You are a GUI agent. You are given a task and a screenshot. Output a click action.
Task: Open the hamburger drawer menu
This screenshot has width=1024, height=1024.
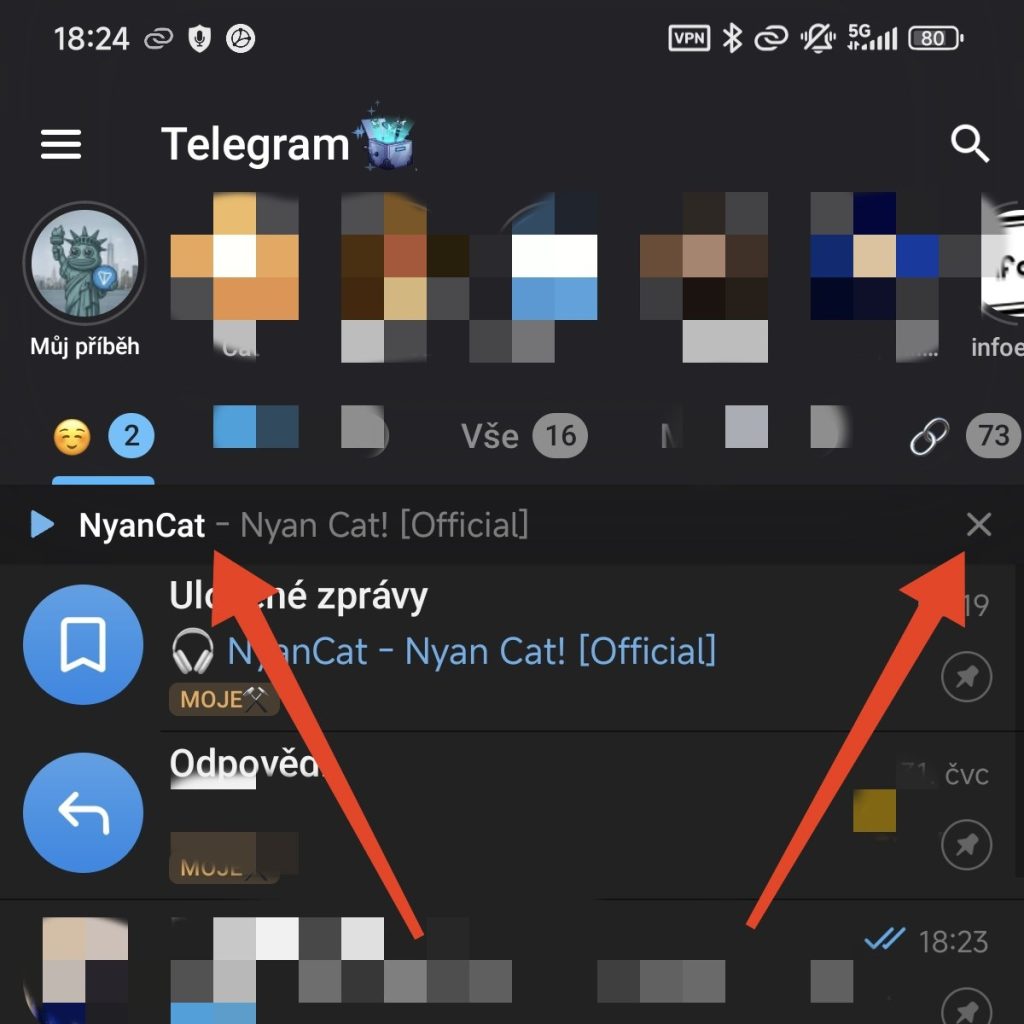tap(61, 145)
